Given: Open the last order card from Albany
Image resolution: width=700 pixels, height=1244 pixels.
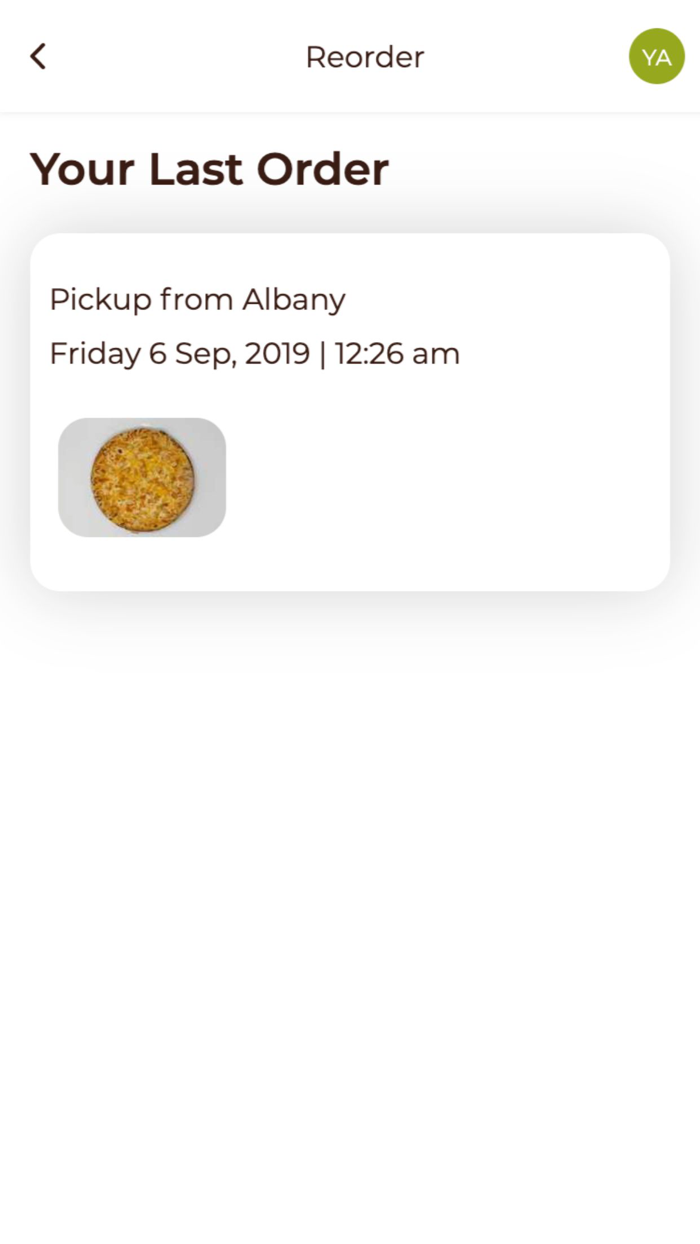Looking at the screenshot, I should (350, 412).
